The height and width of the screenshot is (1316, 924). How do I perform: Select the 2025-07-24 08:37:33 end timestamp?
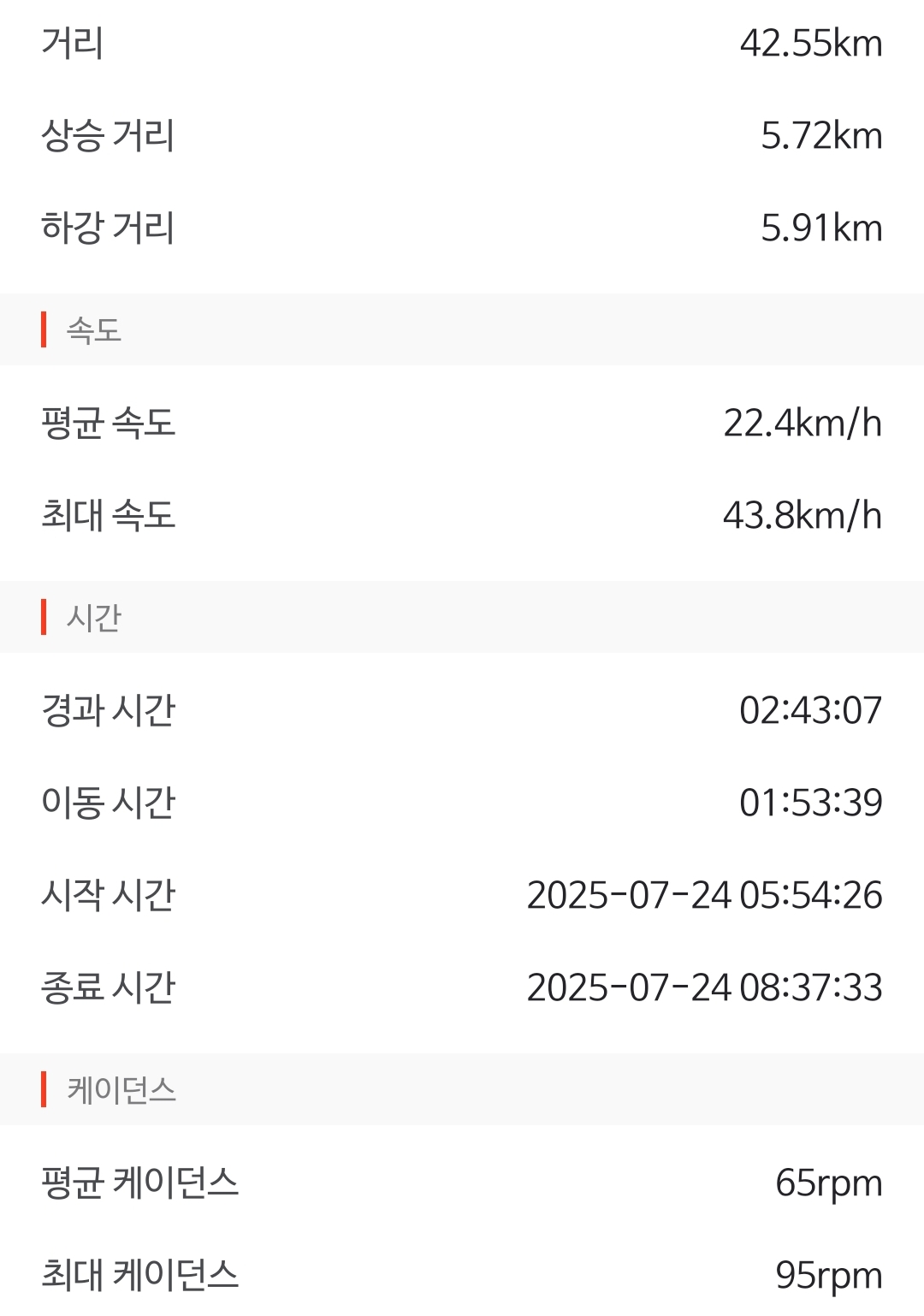(x=706, y=989)
